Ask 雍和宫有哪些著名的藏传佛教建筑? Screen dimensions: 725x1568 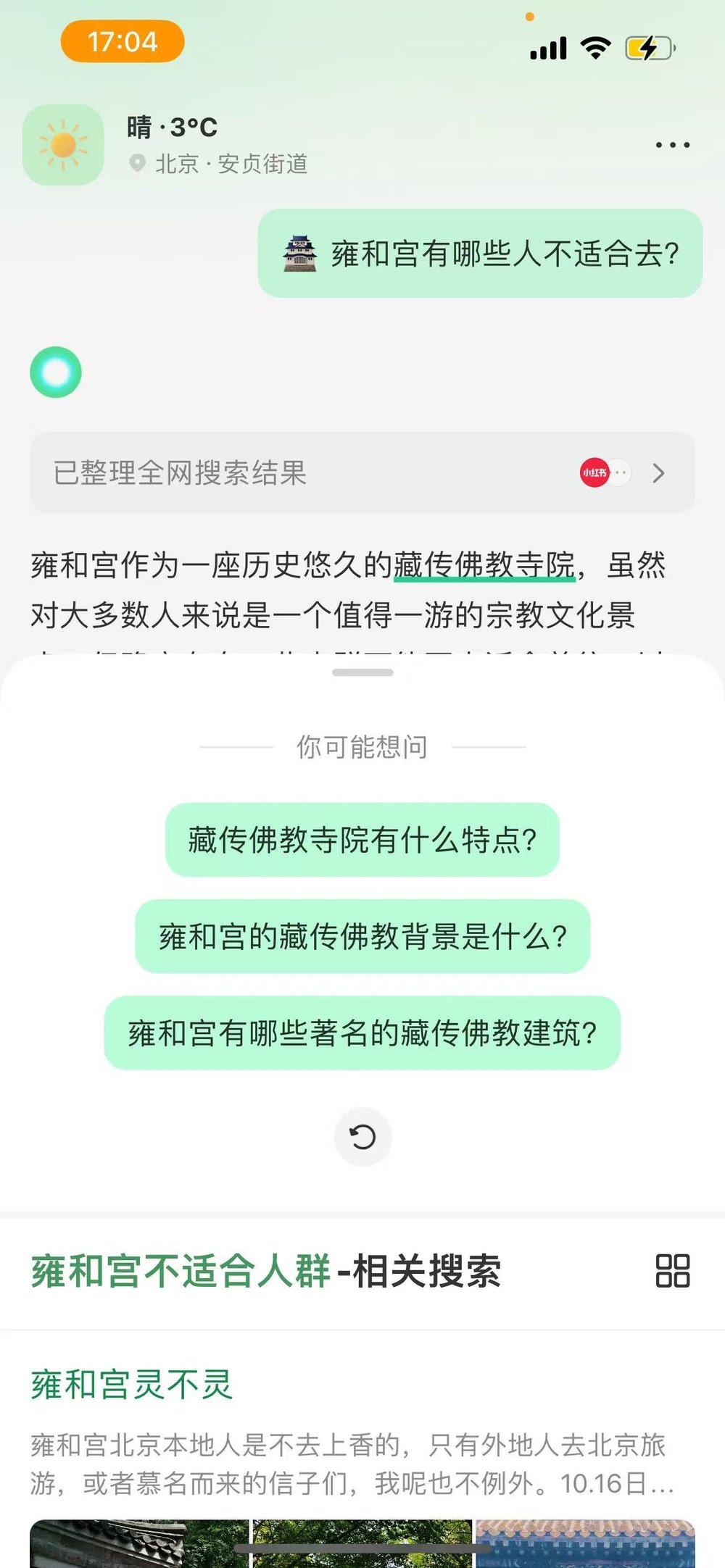click(x=362, y=1033)
